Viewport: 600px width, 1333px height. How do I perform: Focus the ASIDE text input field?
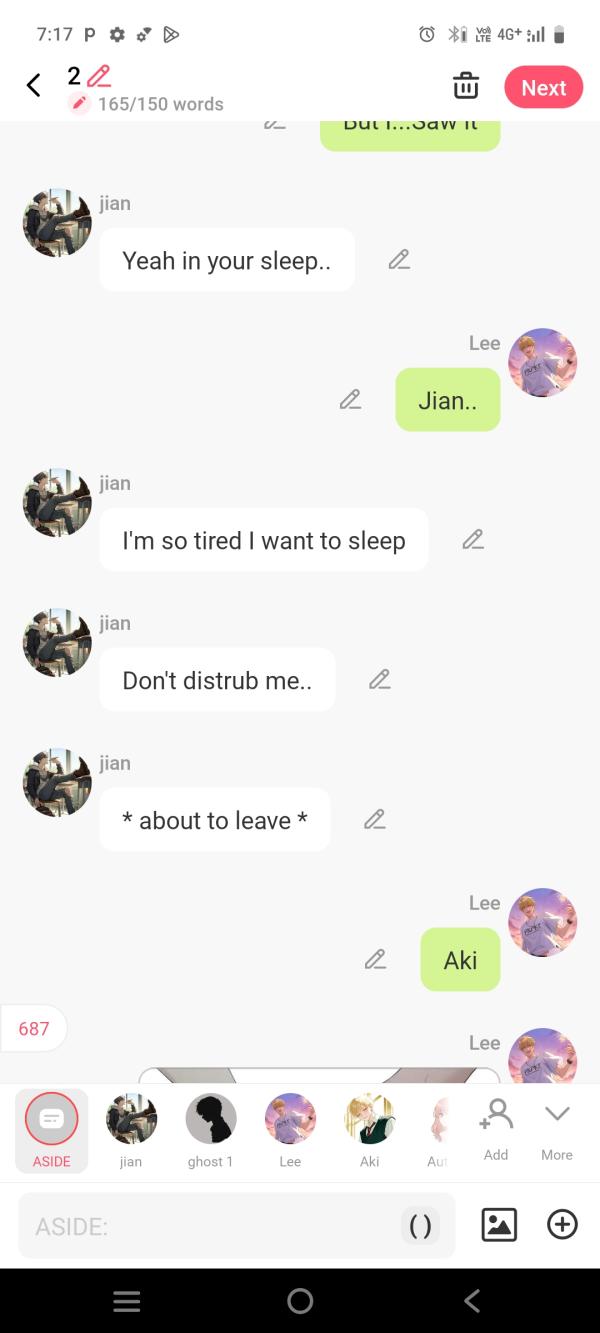210,1226
